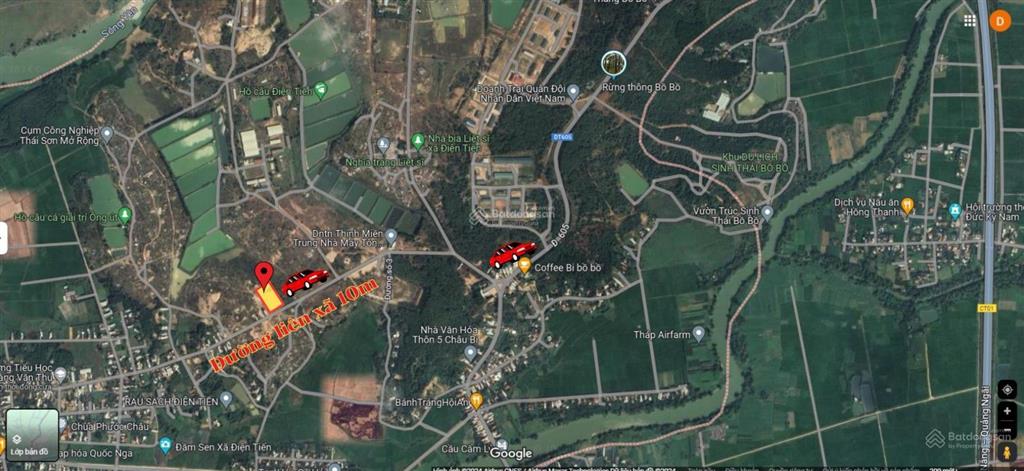Select the Thap Airfarm place marker
The height and width of the screenshot is (471, 1024).
pos(698,333)
